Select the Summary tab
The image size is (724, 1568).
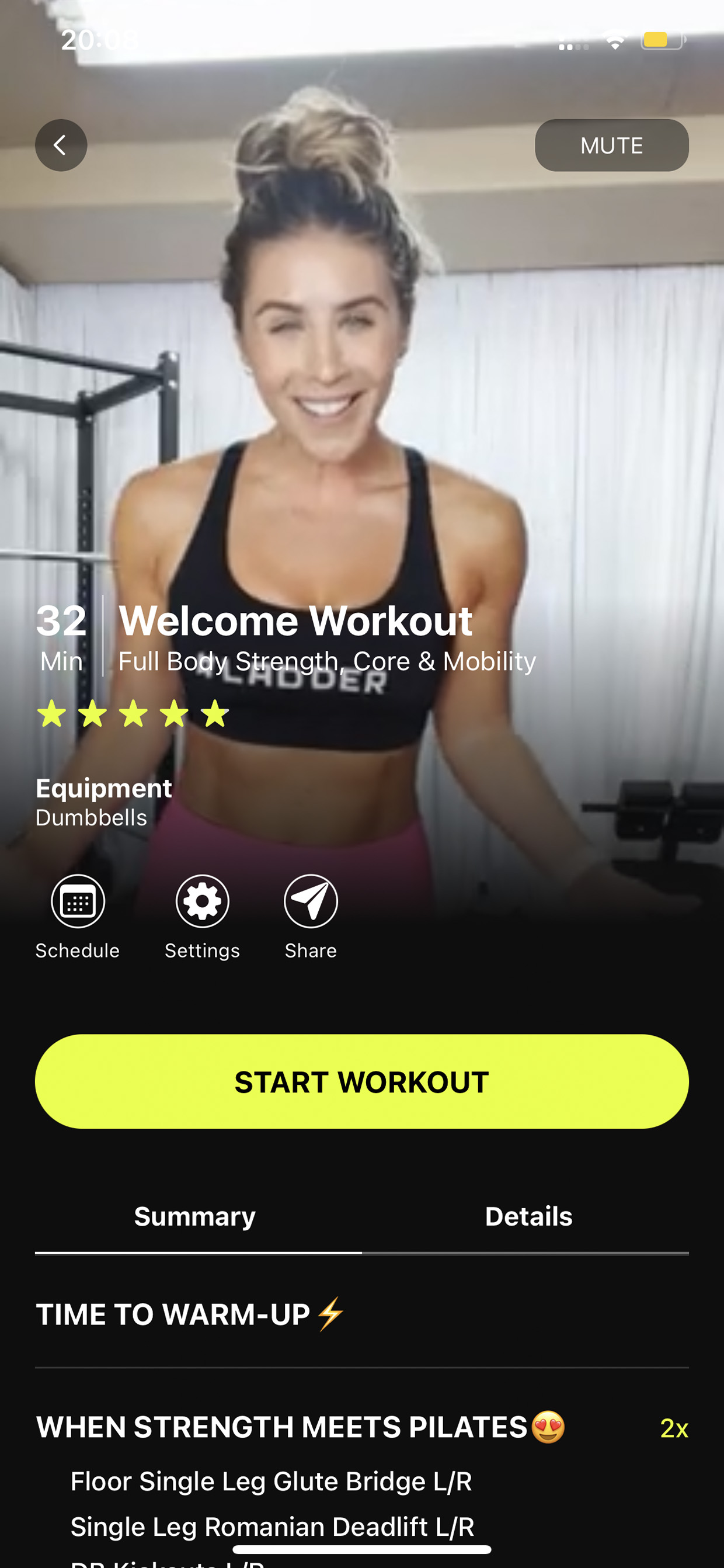194,1216
